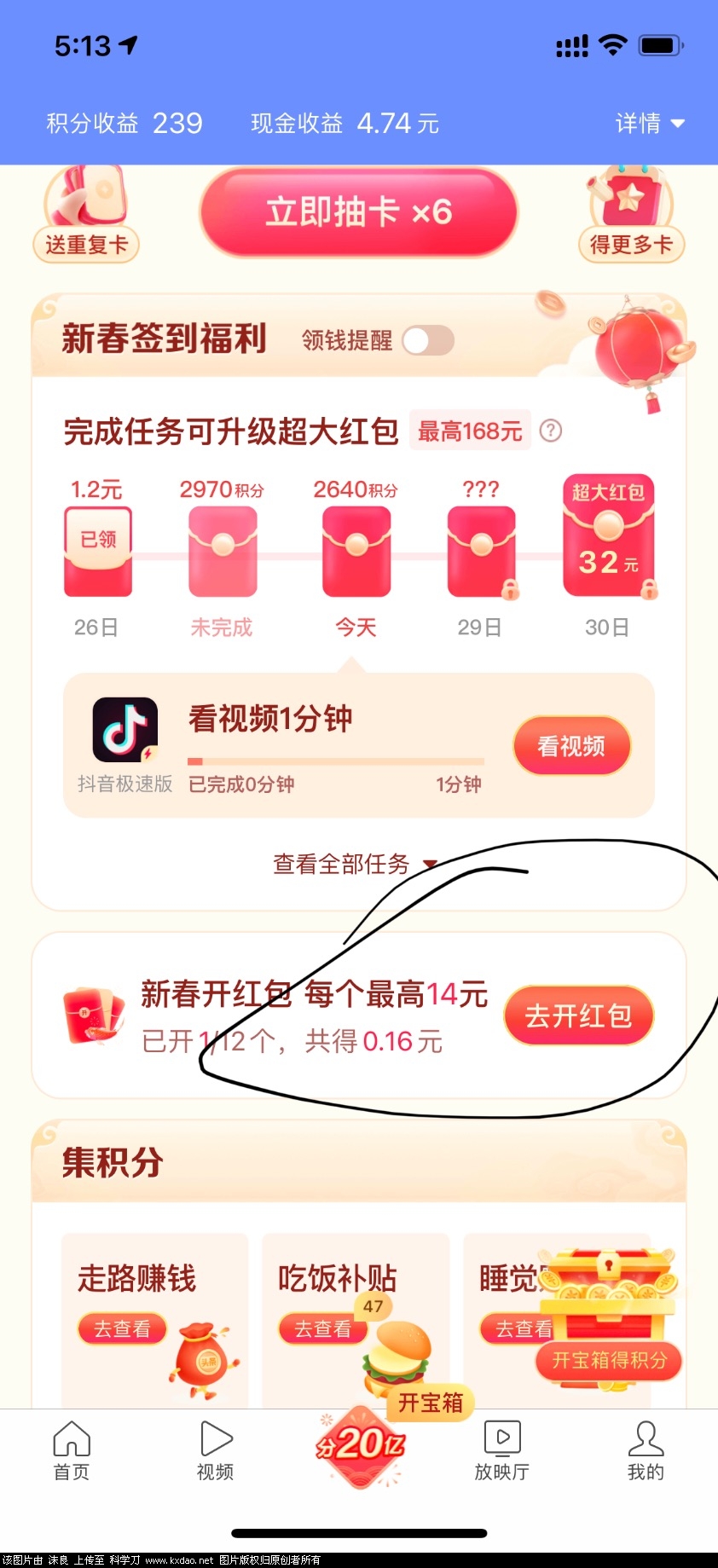Toggle the 领钱提醒 switch

click(x=428, y=341)
